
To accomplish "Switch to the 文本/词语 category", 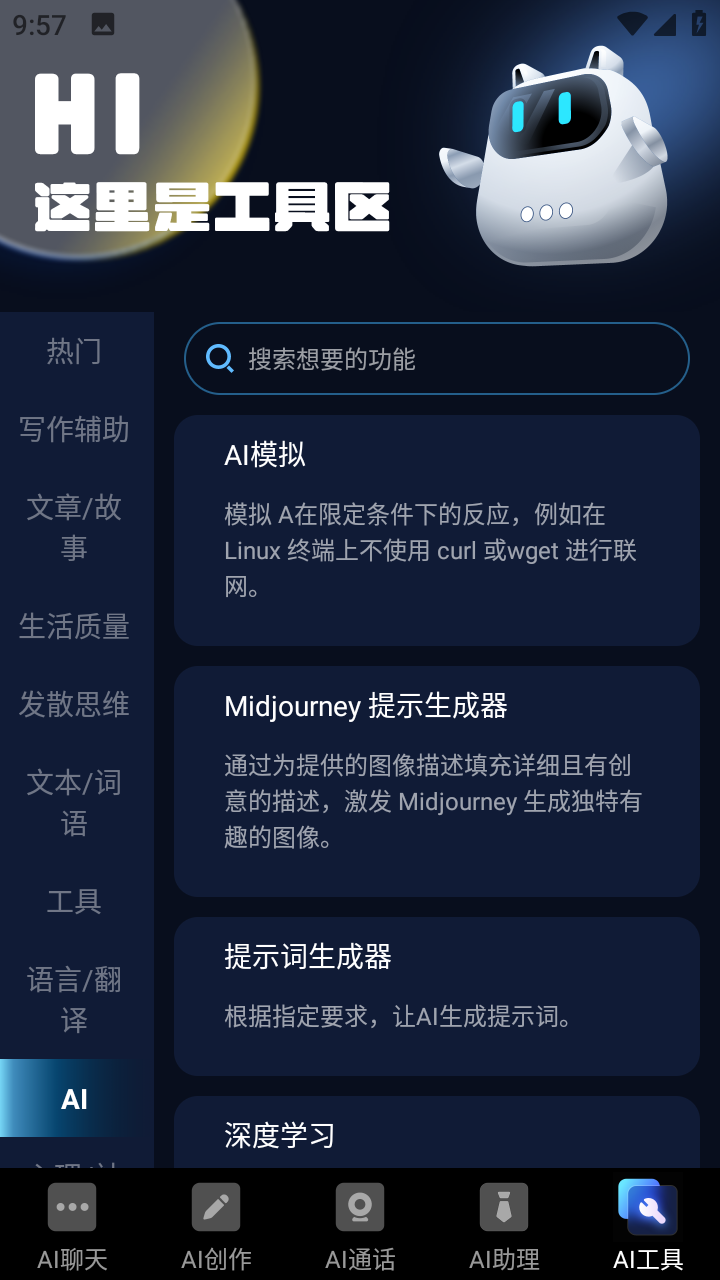I will click(x=74, y=802).
